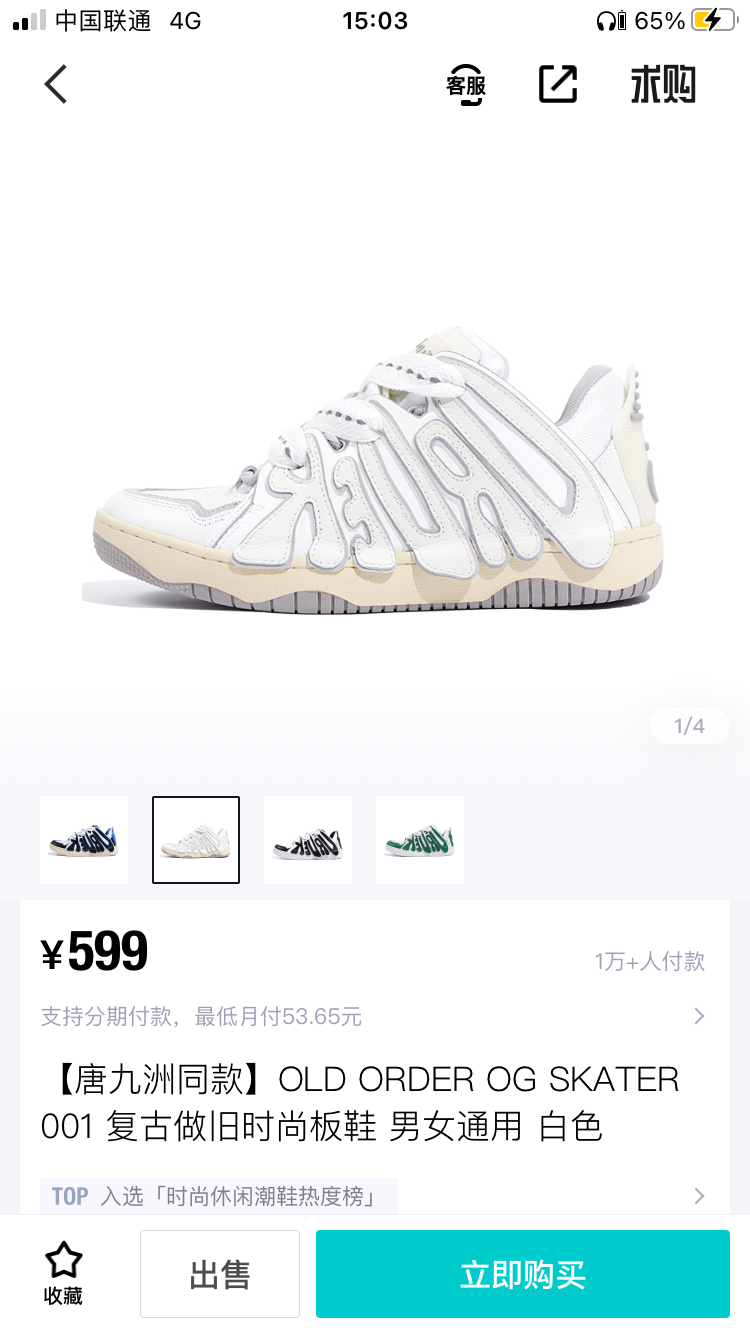
Task: Open installment payment details (支持分期付款)
Action: pyautogui.click(x=372, y=1017)
